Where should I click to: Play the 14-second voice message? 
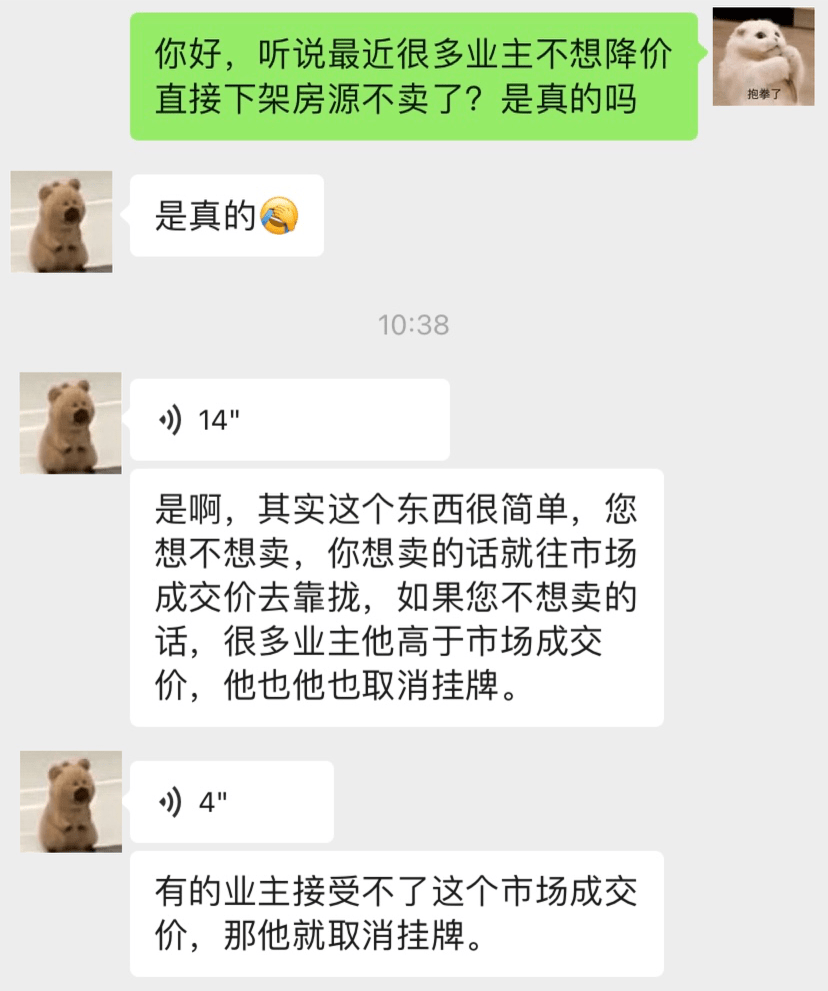(288, 420)
